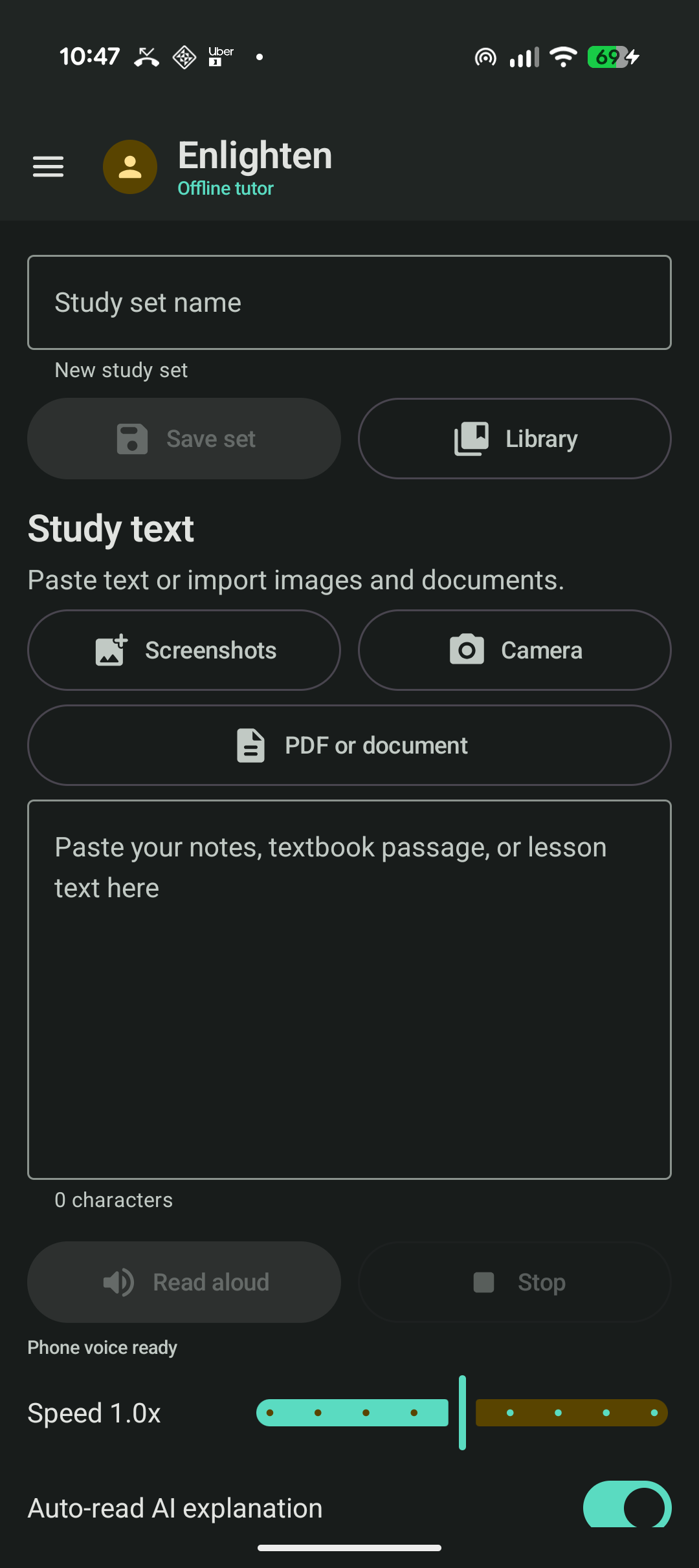Image resolution: width=699 pixels, height=1568 pixels.
Task: Open the Library of study sets
Action: click(x=515, y=439)
